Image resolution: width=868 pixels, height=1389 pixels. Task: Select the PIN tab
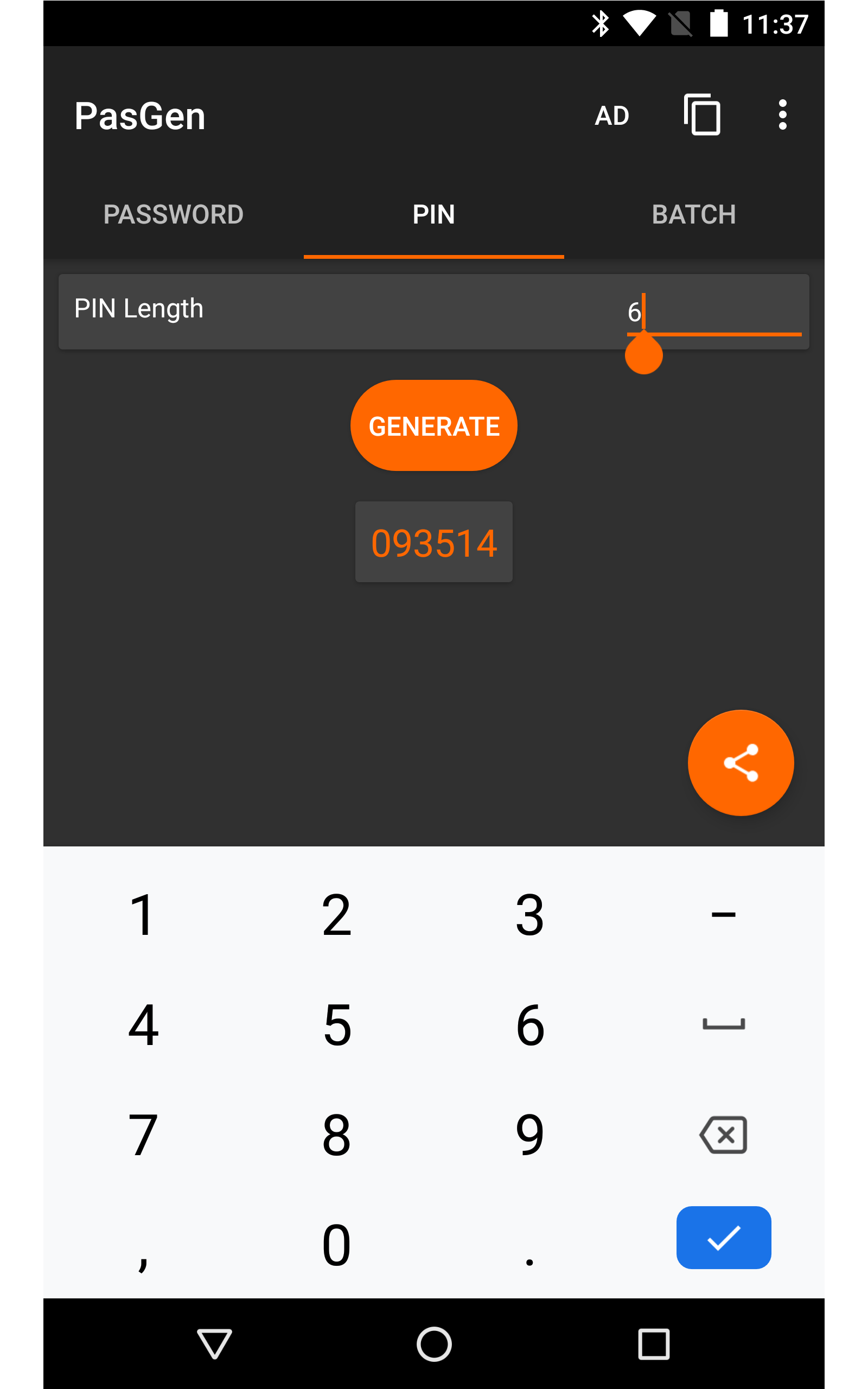click(433, 214)
